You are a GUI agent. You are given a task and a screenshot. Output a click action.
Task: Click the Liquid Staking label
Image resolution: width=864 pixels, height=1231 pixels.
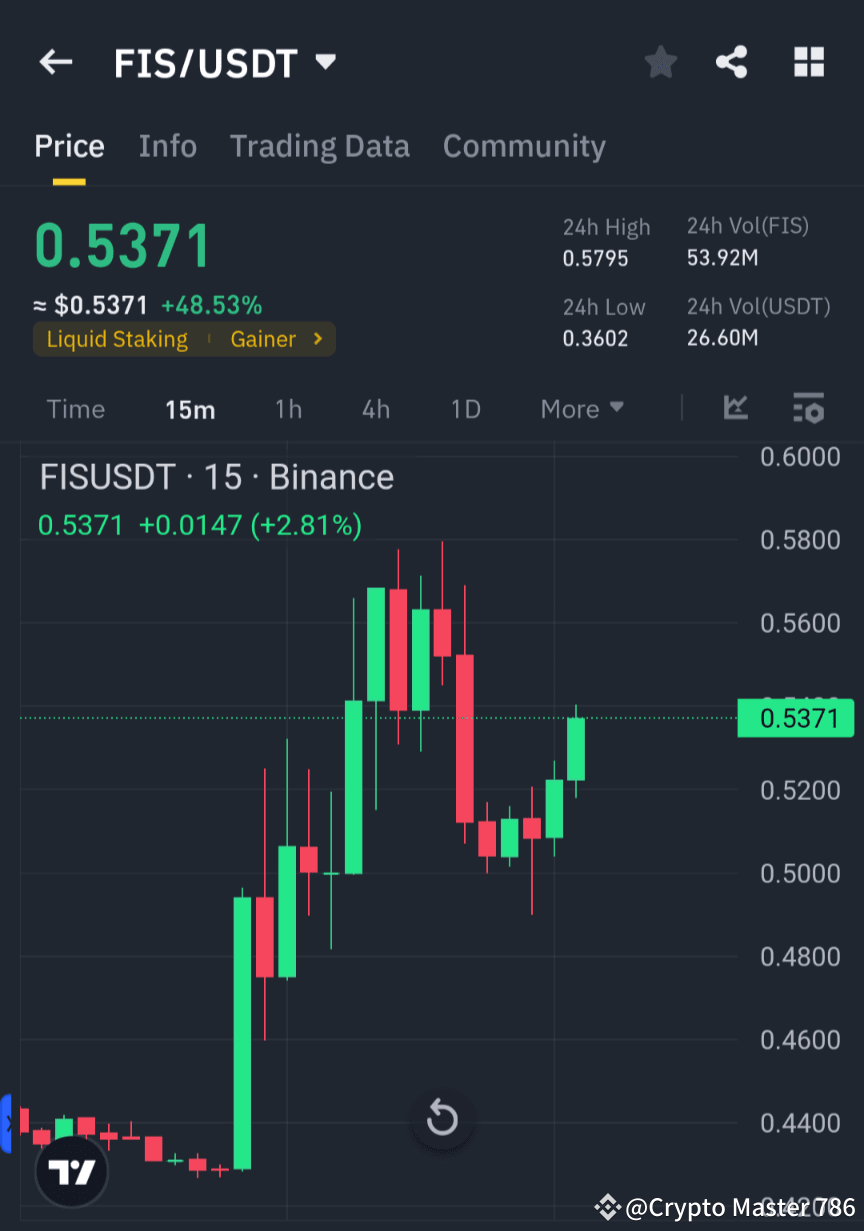tap(116, 339)
